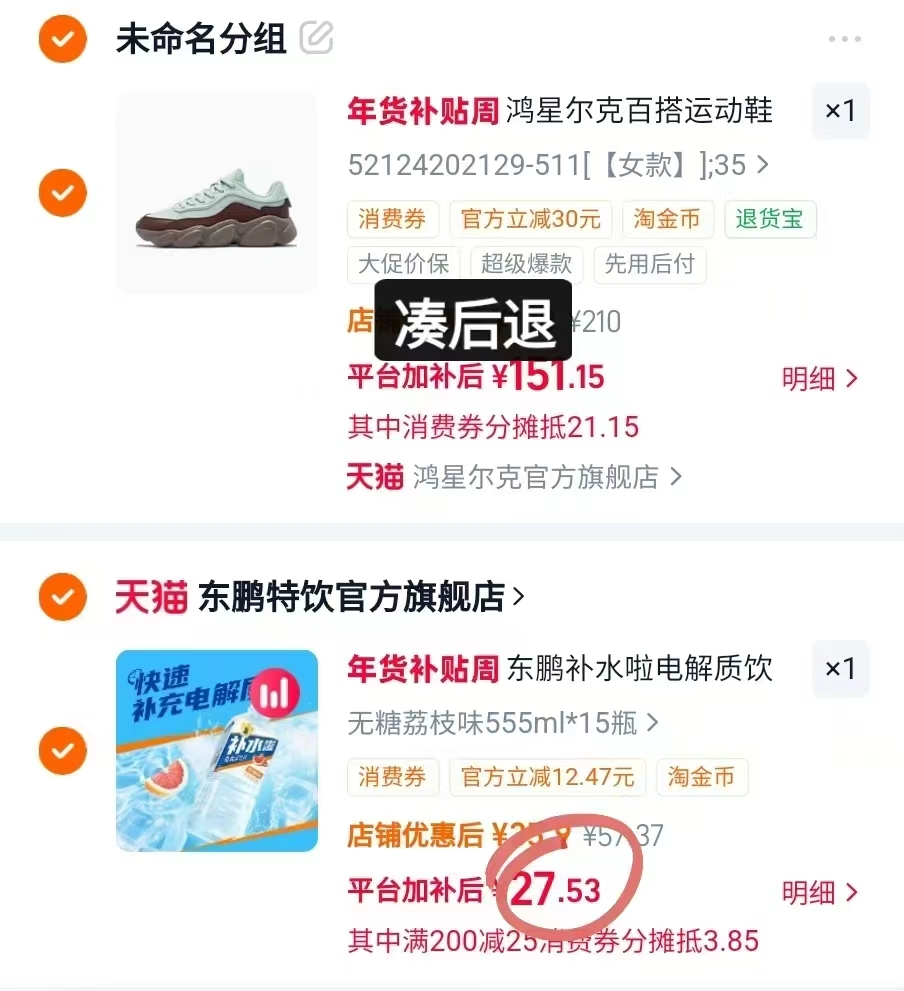Screen dimensions: 904x991
Task: Click the 凑后退 button
Action: tap(472, 322)
